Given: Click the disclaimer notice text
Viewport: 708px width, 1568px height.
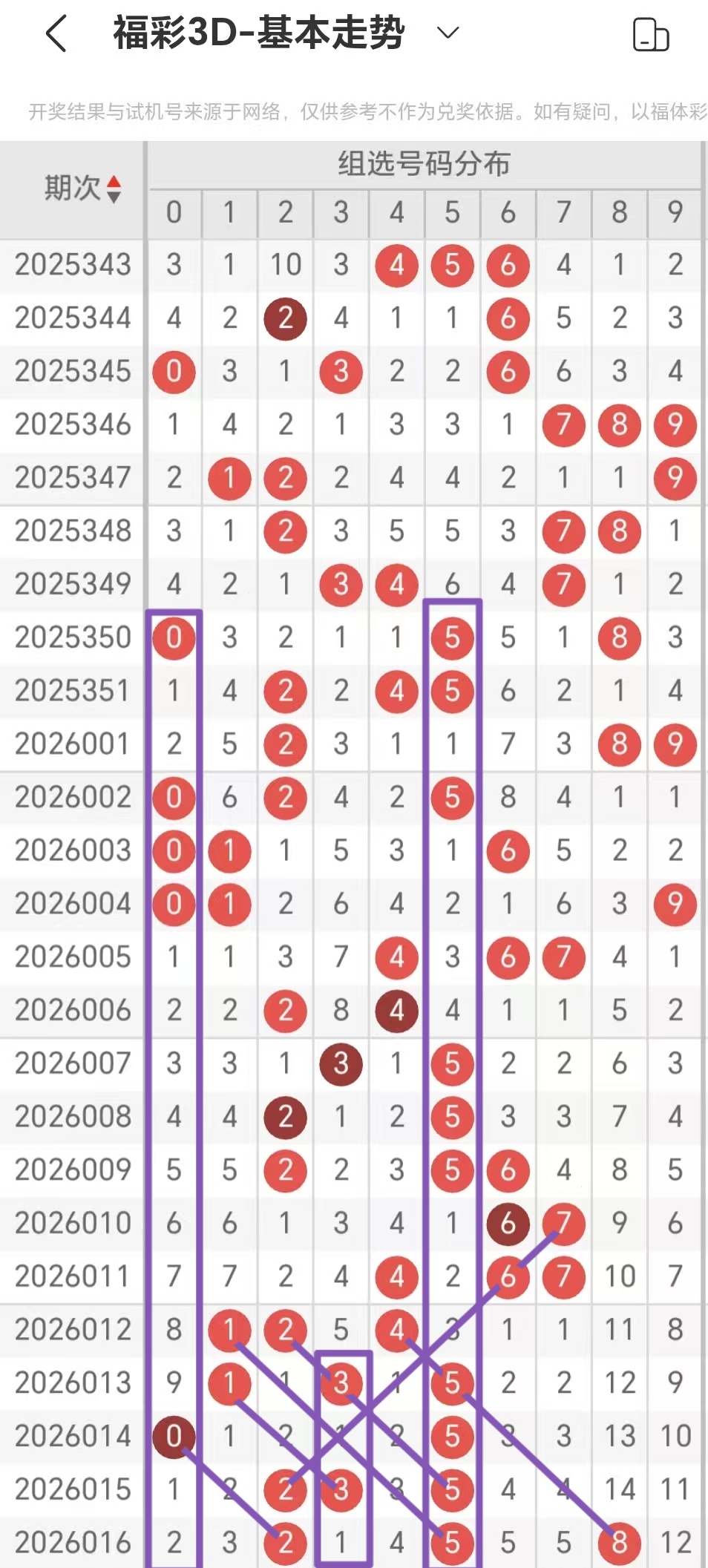Looking at the screenshot, I should click(x=354, y=110).
